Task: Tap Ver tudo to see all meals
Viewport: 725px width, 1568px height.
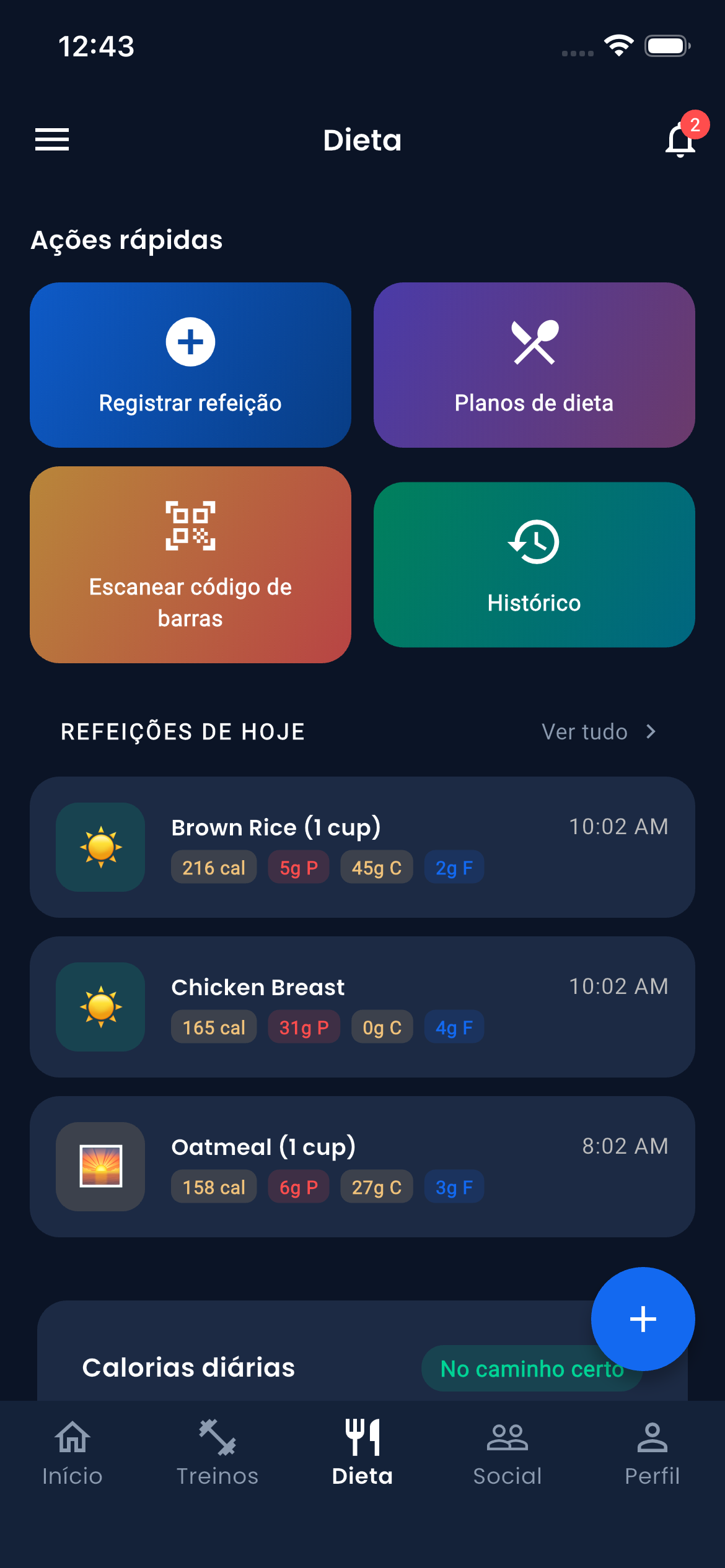Action: (x=585, y=731)
